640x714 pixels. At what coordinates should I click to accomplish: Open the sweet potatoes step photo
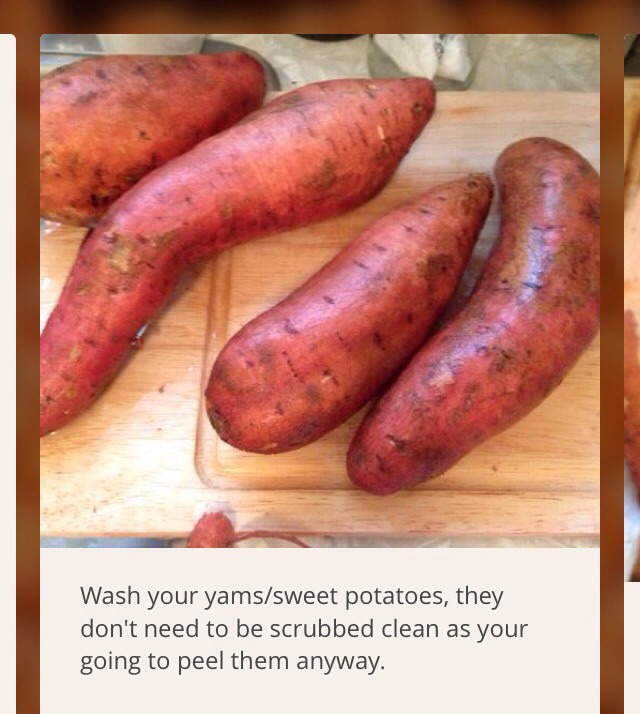point(320,290)
